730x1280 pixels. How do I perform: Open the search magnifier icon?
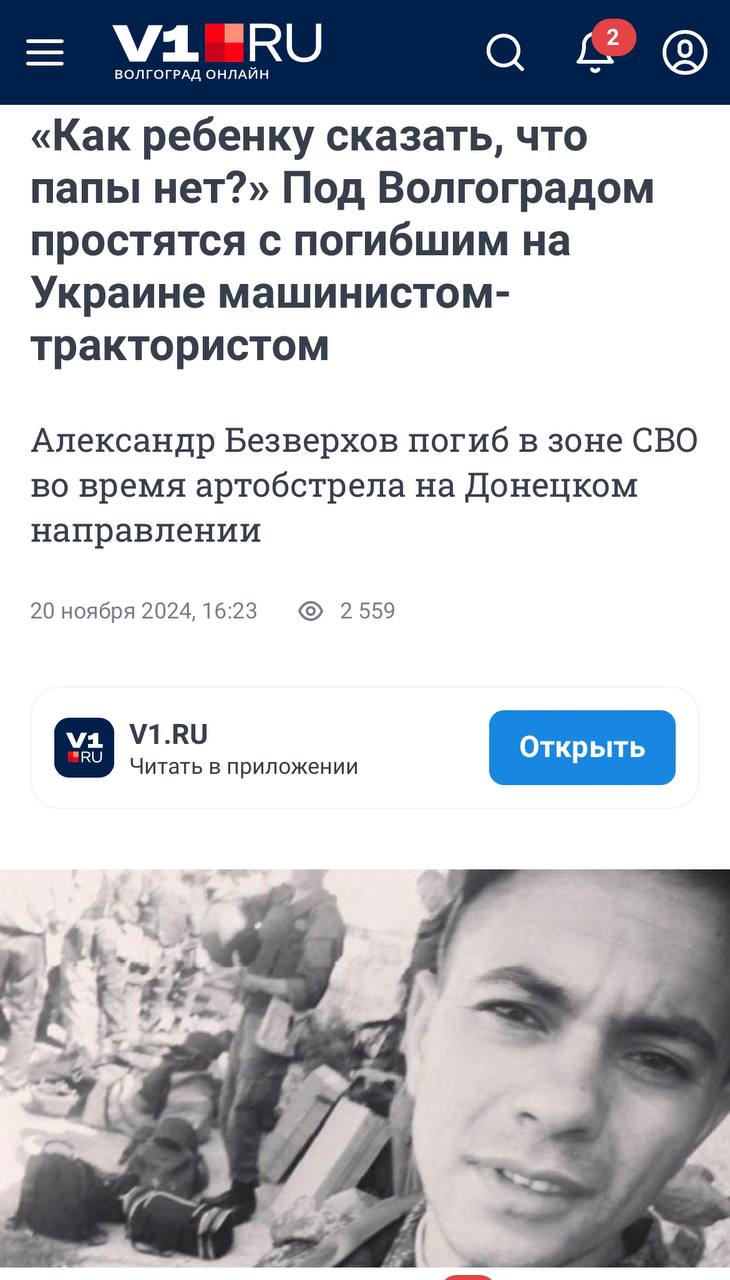click(x=505, y=52)
